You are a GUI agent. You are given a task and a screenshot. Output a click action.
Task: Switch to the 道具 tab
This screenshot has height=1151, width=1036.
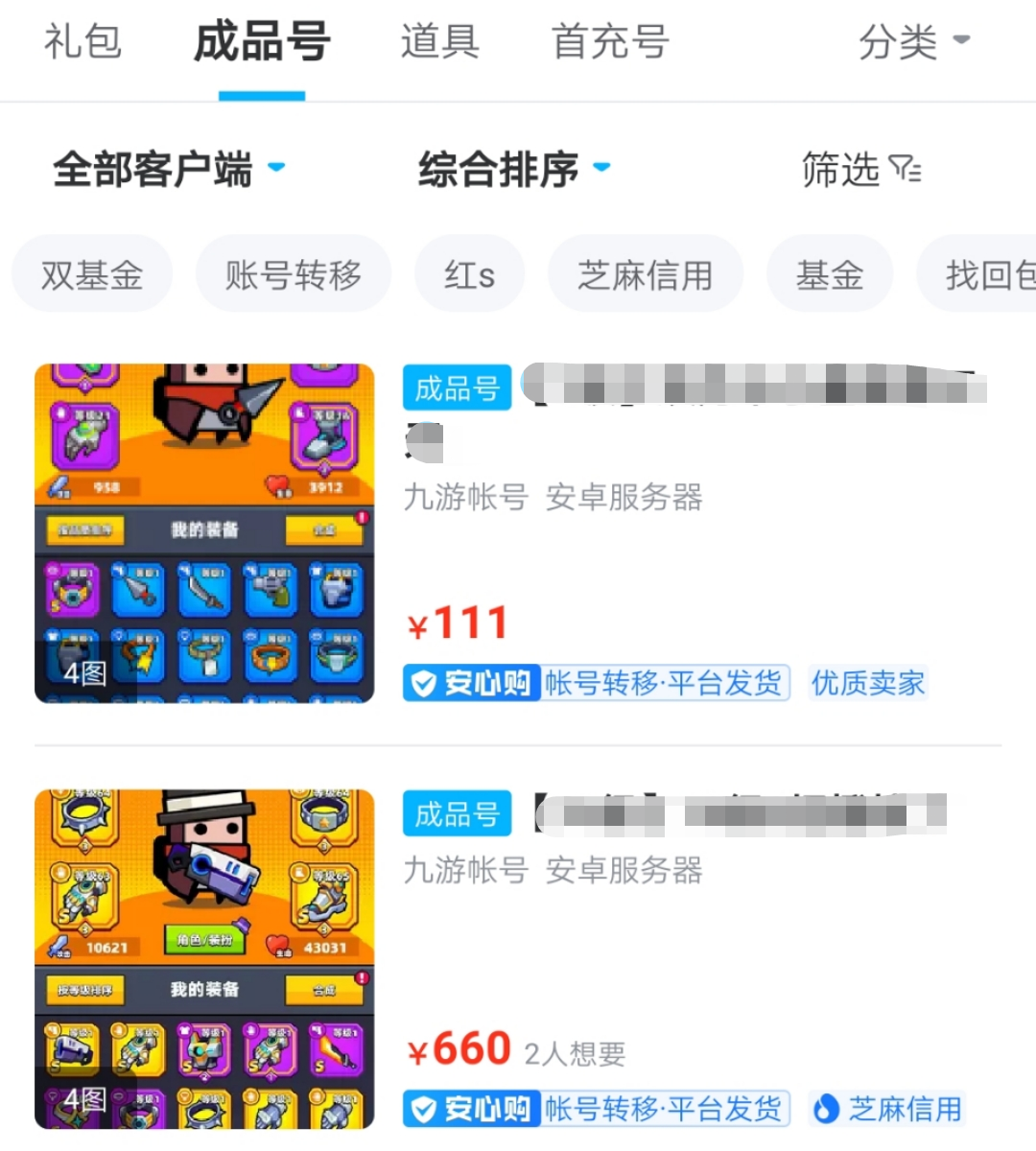[x=439, y=42]
